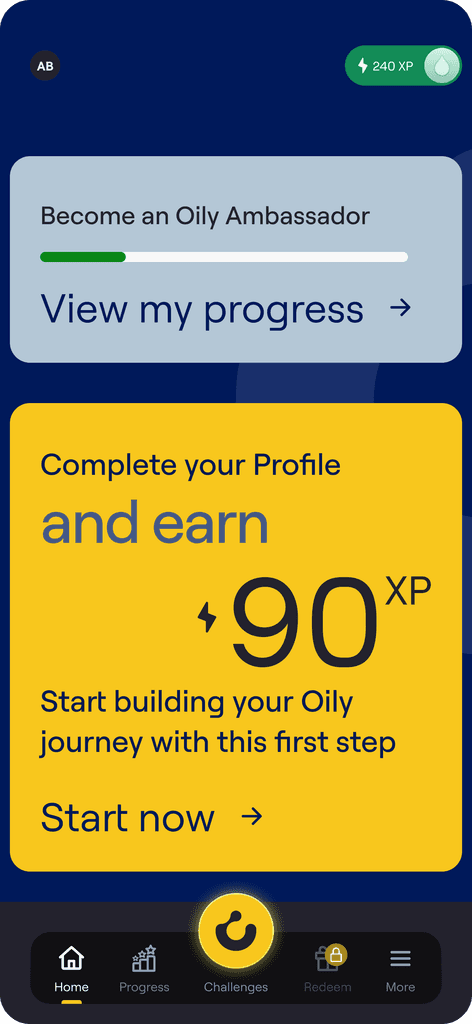The height and width of the screenshot is (1024, 472).
Task: Go to the Home tab
Action: pyautogui.click(x=71, y=970)
